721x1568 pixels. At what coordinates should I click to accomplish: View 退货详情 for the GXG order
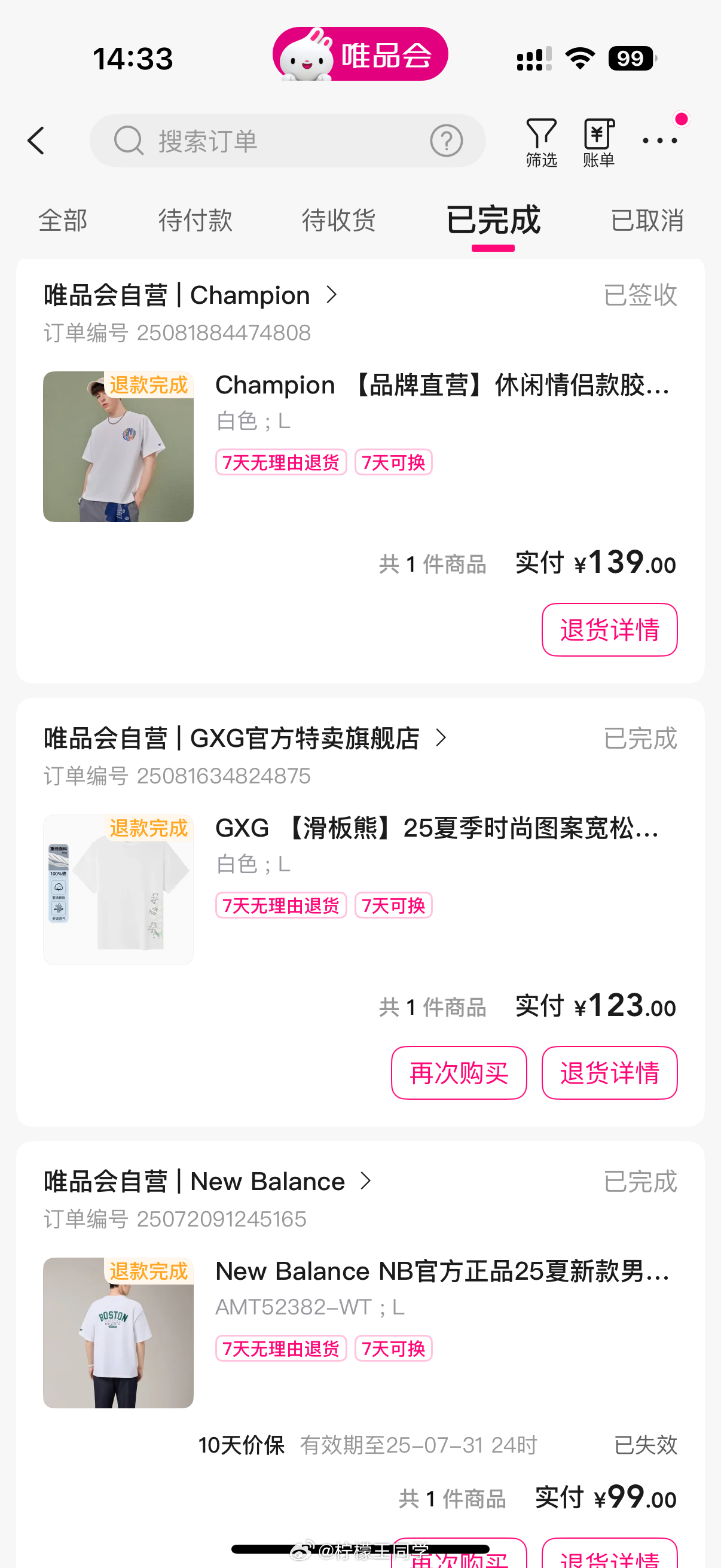click(x=610, y=1072)
